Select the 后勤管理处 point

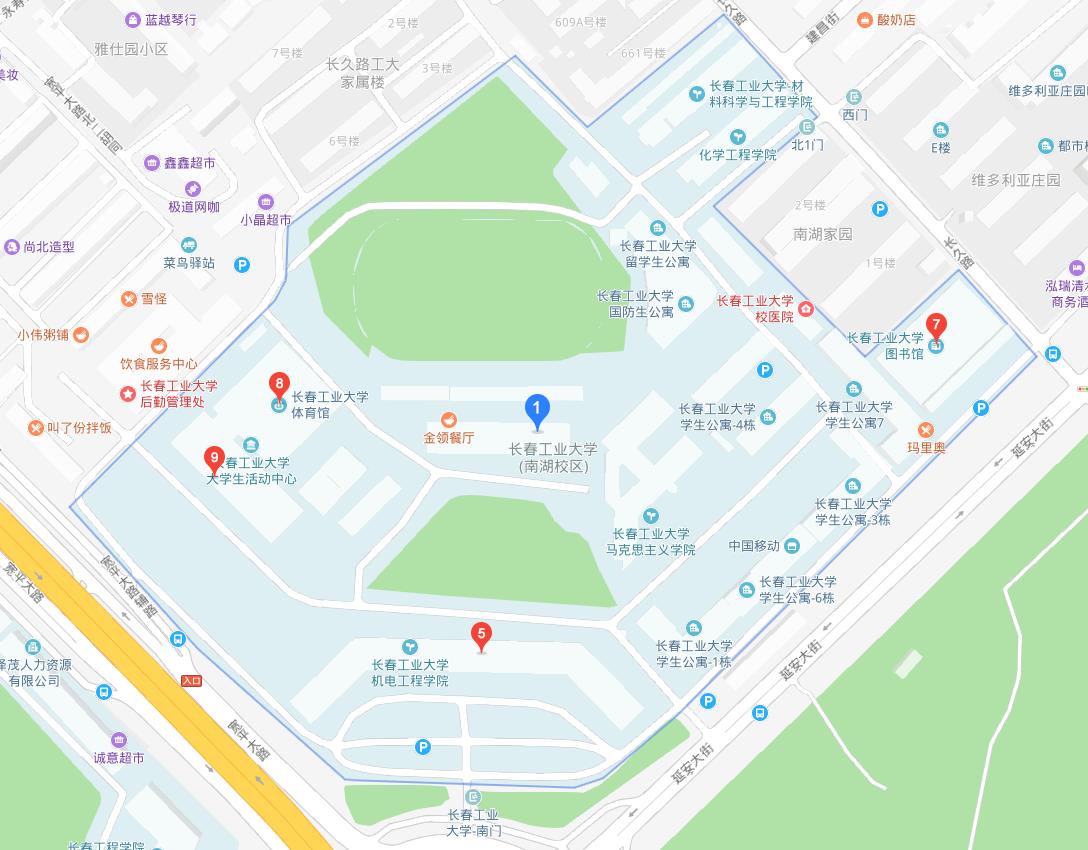tap(128, 394)
